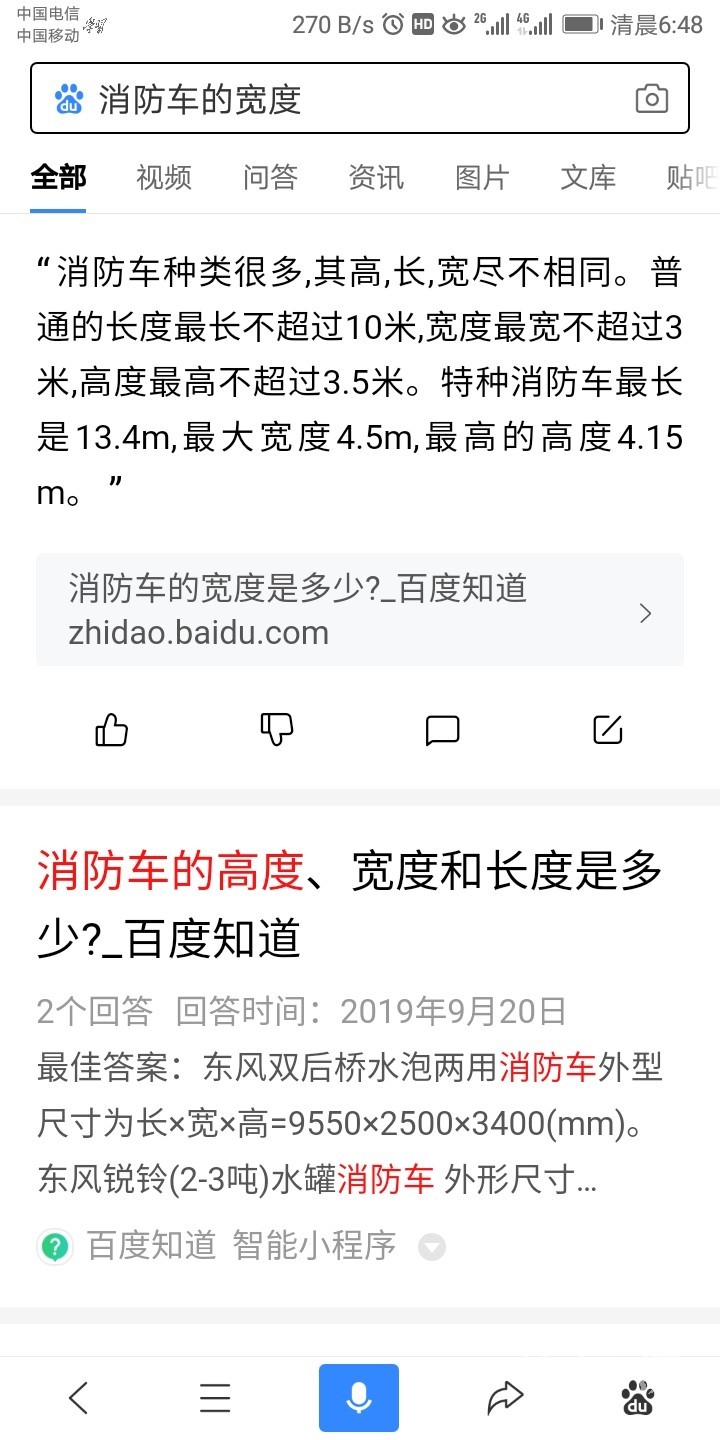This screenshot has width=720, height=1440.
Task: Switch to the 文库 tab
Action: pos(588,178)
